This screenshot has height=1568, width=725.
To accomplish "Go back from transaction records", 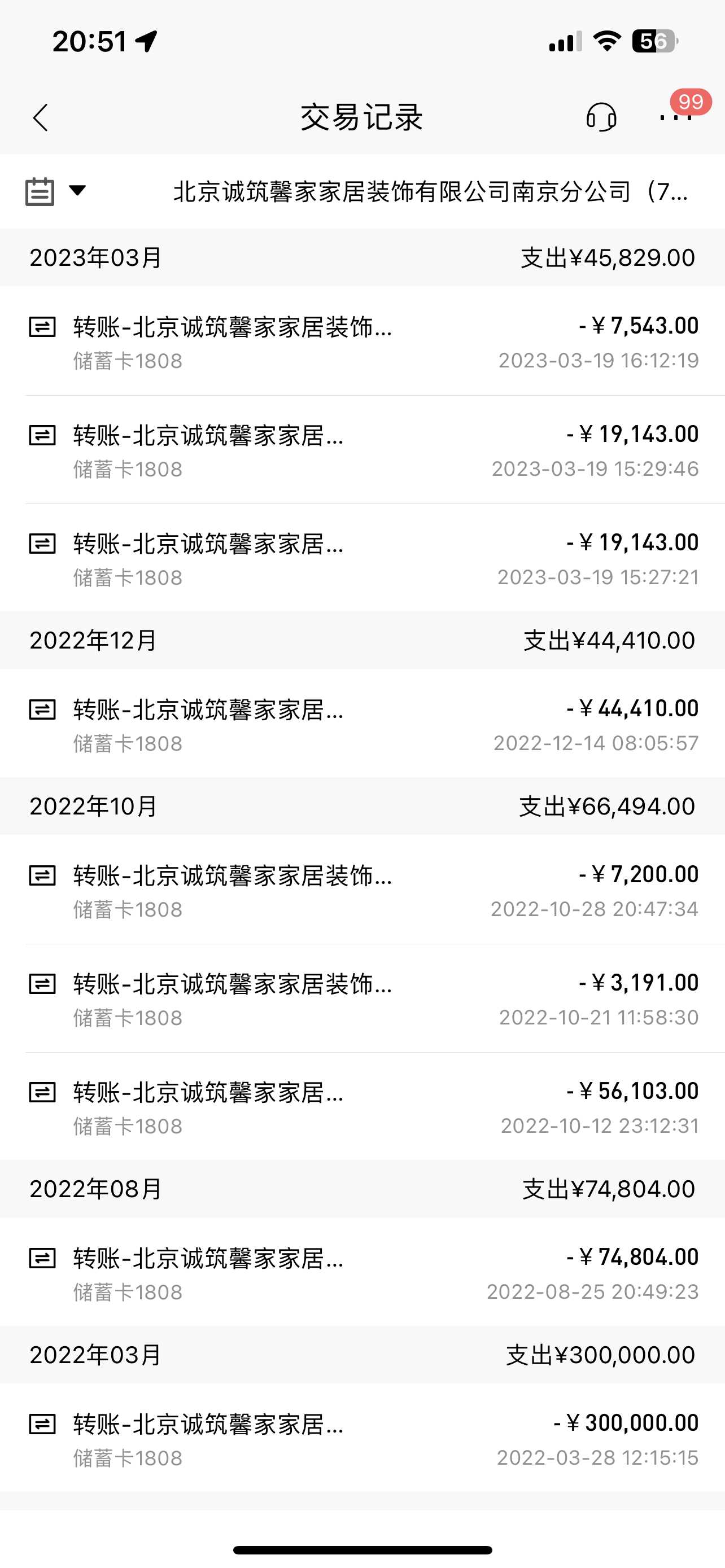I will (41, 117).
